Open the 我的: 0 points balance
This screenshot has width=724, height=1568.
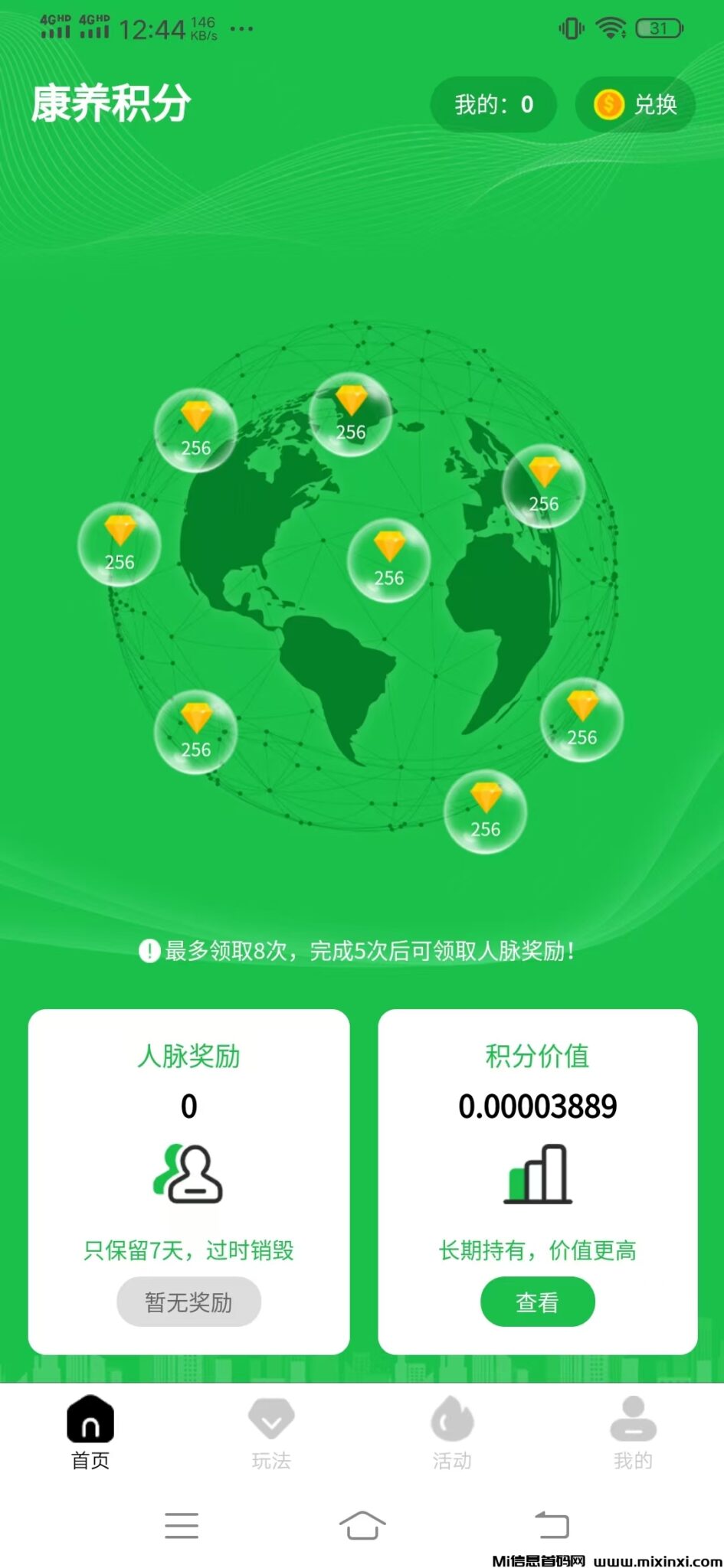[493, 106]
